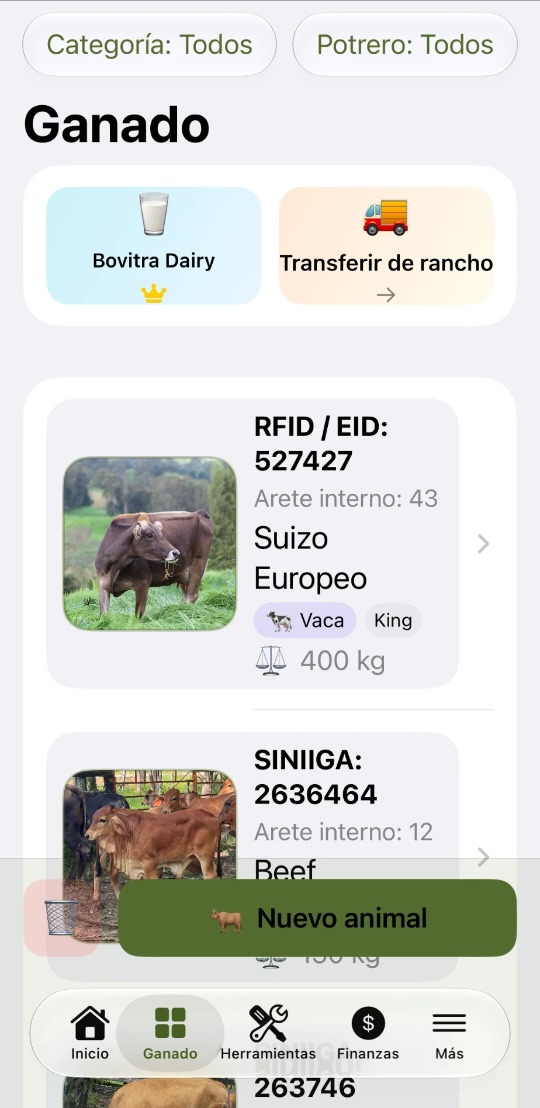
Task: Tap the trash bin delete icon
Action: tap(61, 918)
